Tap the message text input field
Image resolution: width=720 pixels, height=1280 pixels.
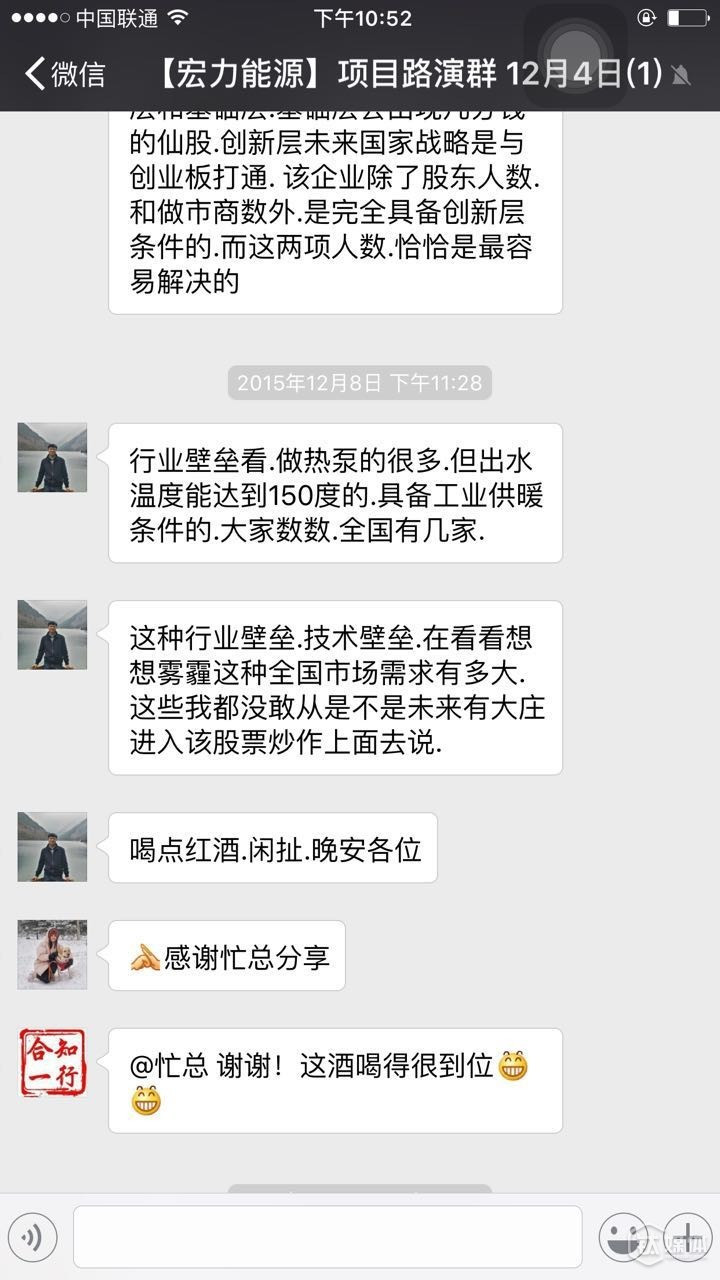pyautogui.click(x=327, y=1237)
